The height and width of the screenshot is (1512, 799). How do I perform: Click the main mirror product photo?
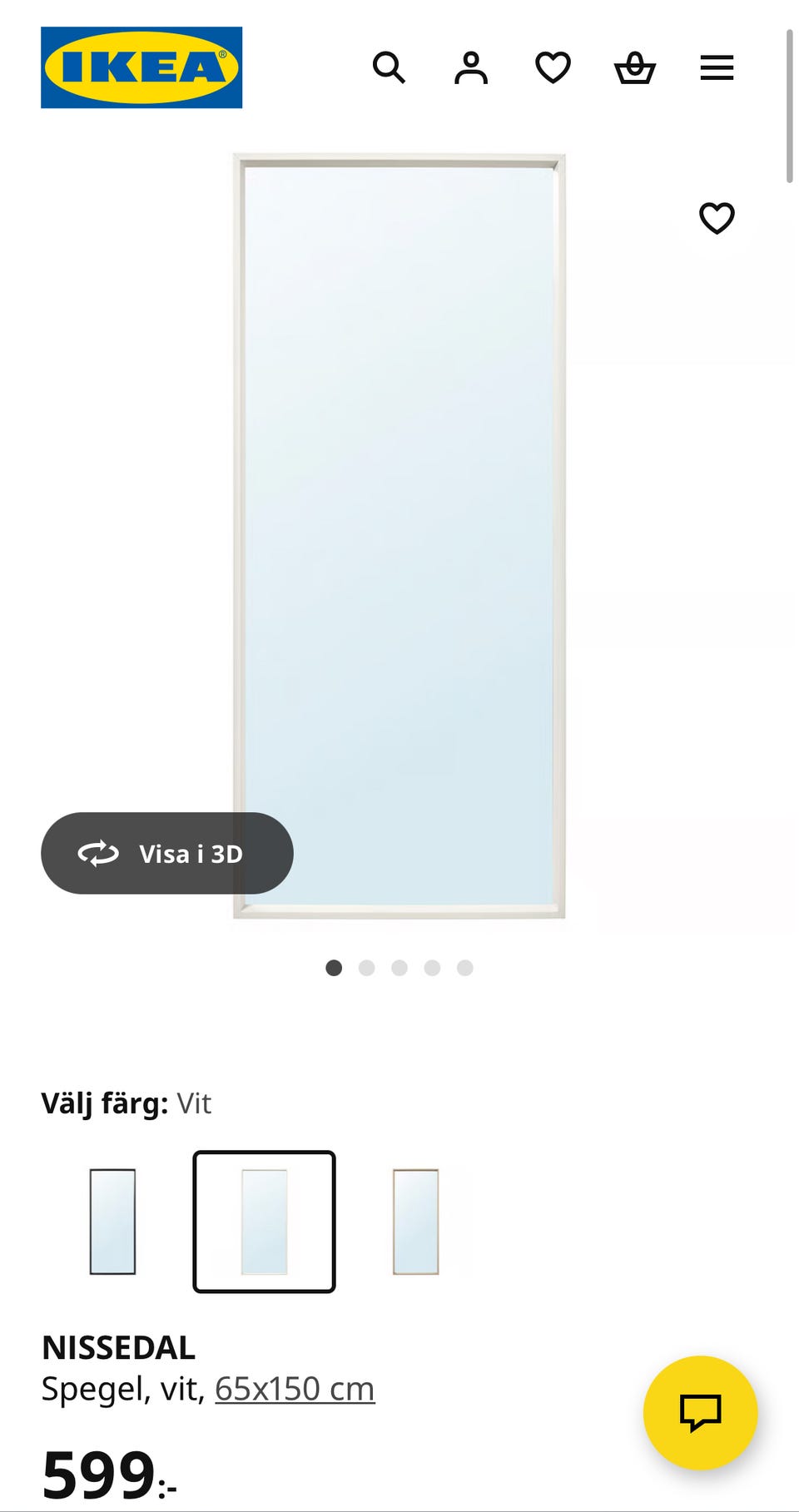click(x=398, y=533)
